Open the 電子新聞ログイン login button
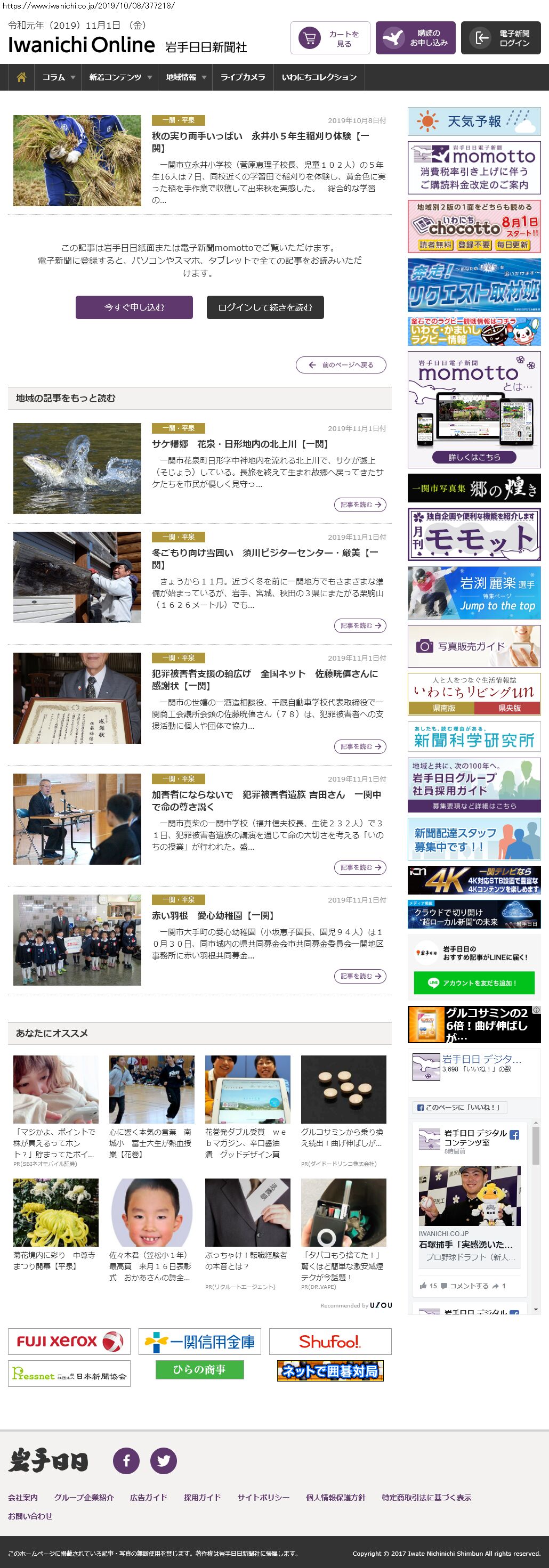Image resolution: width=549 pixels, height=1568 pixels. [x=500, y=38]
